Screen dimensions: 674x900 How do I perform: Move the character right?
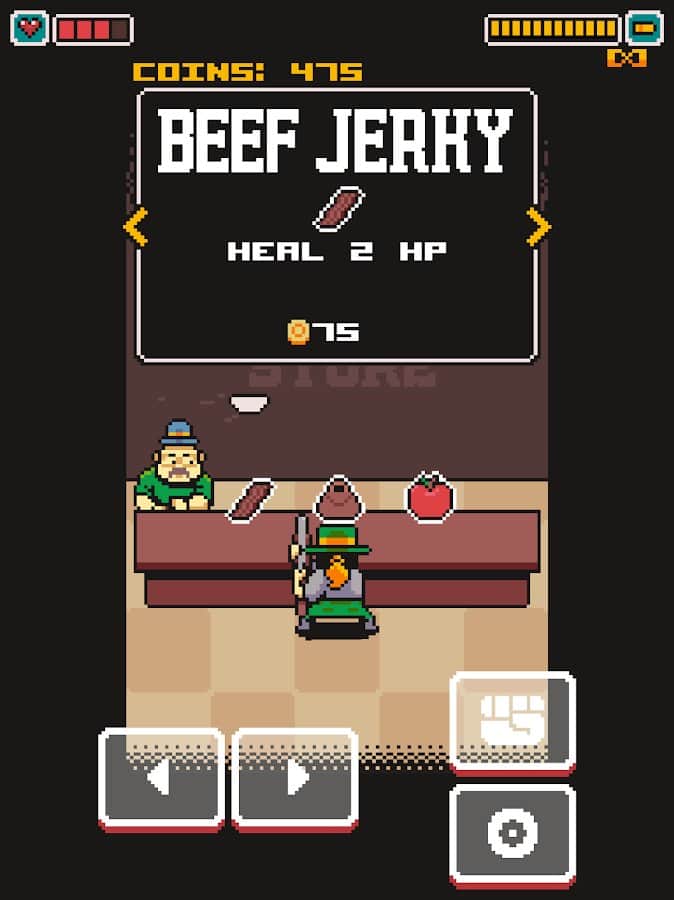pyautogui.click(x=295, y=778)
